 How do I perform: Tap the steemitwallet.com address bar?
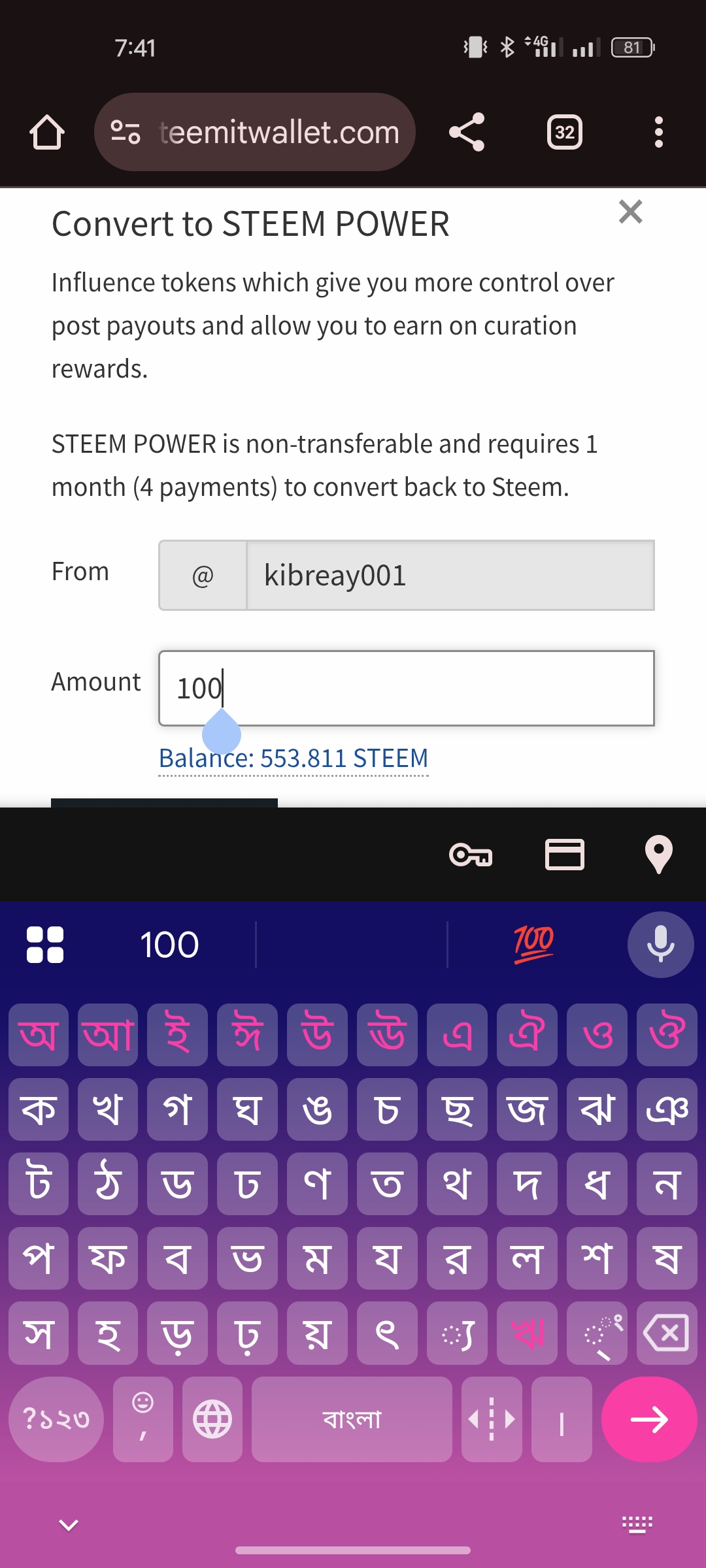point(255,132)
